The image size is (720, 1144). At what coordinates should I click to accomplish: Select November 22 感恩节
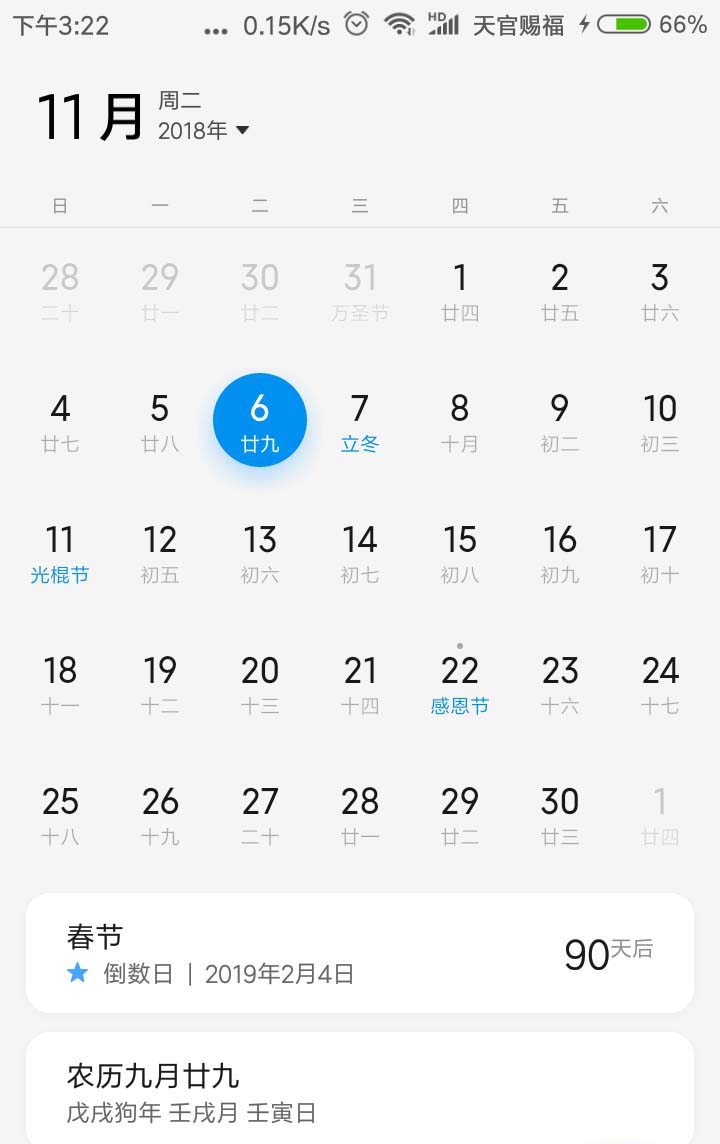[460, 683]
